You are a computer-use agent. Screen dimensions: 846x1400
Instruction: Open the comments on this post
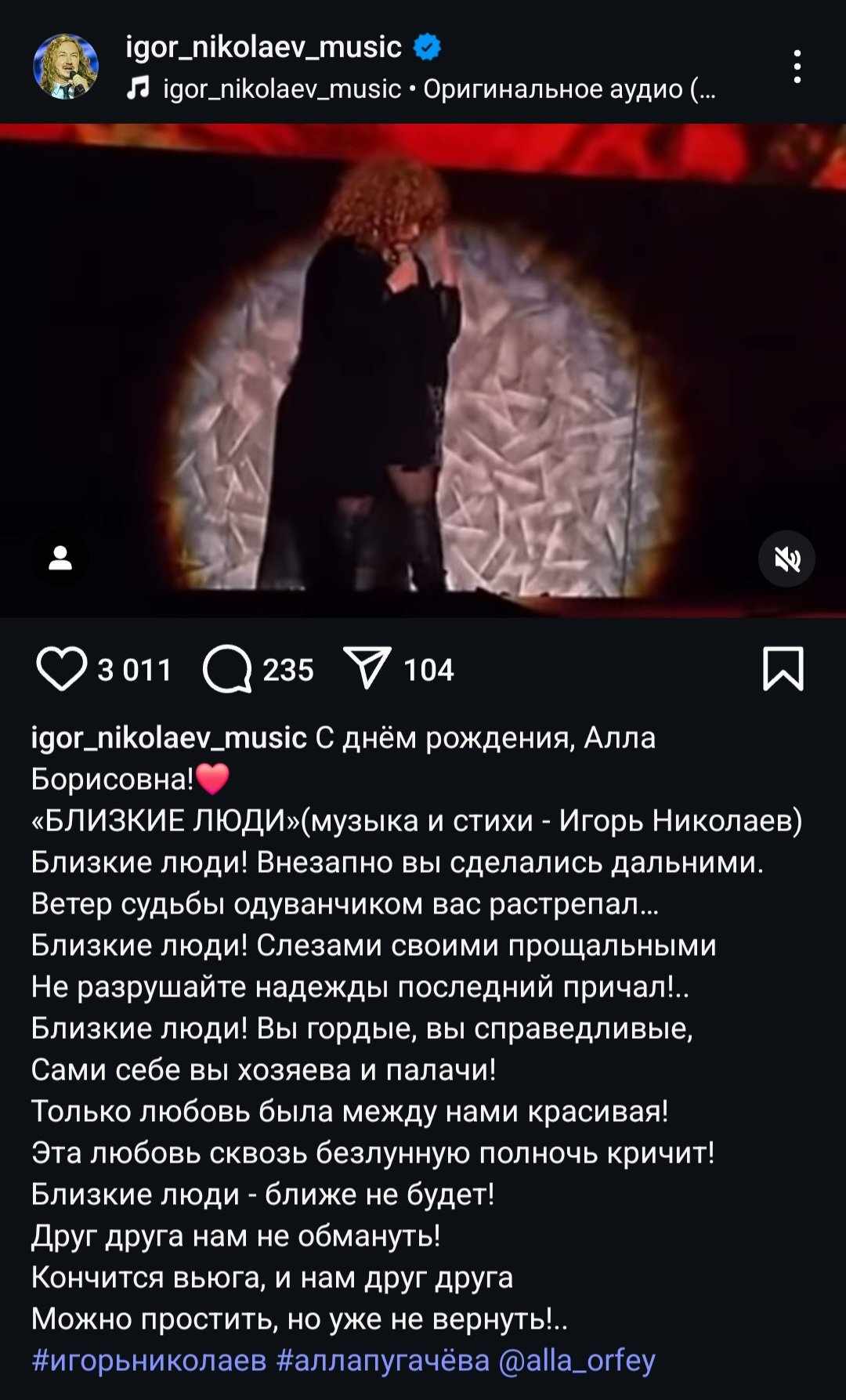tap(227, 670)
